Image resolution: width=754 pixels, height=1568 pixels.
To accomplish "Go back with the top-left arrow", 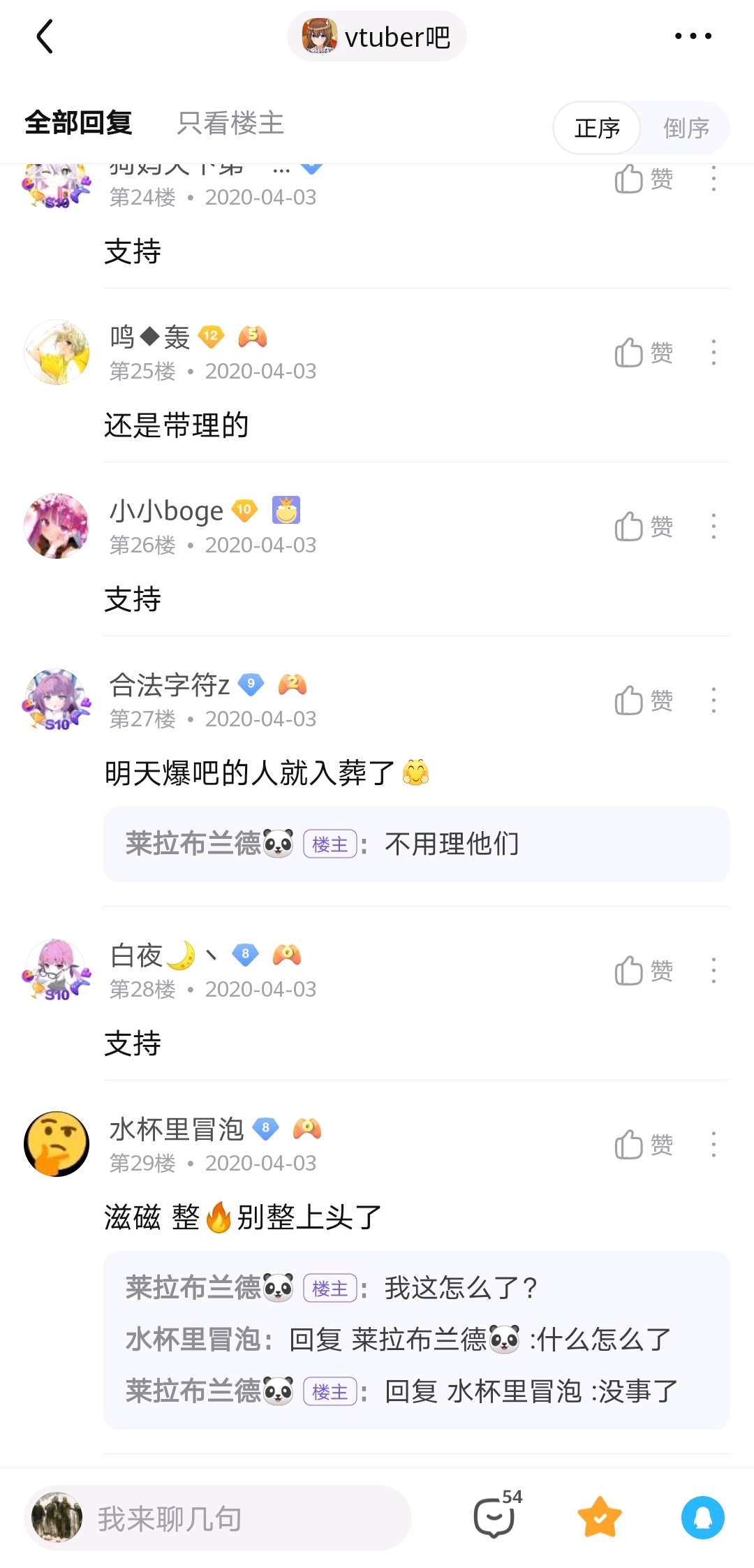I will [x=45, y=36].
